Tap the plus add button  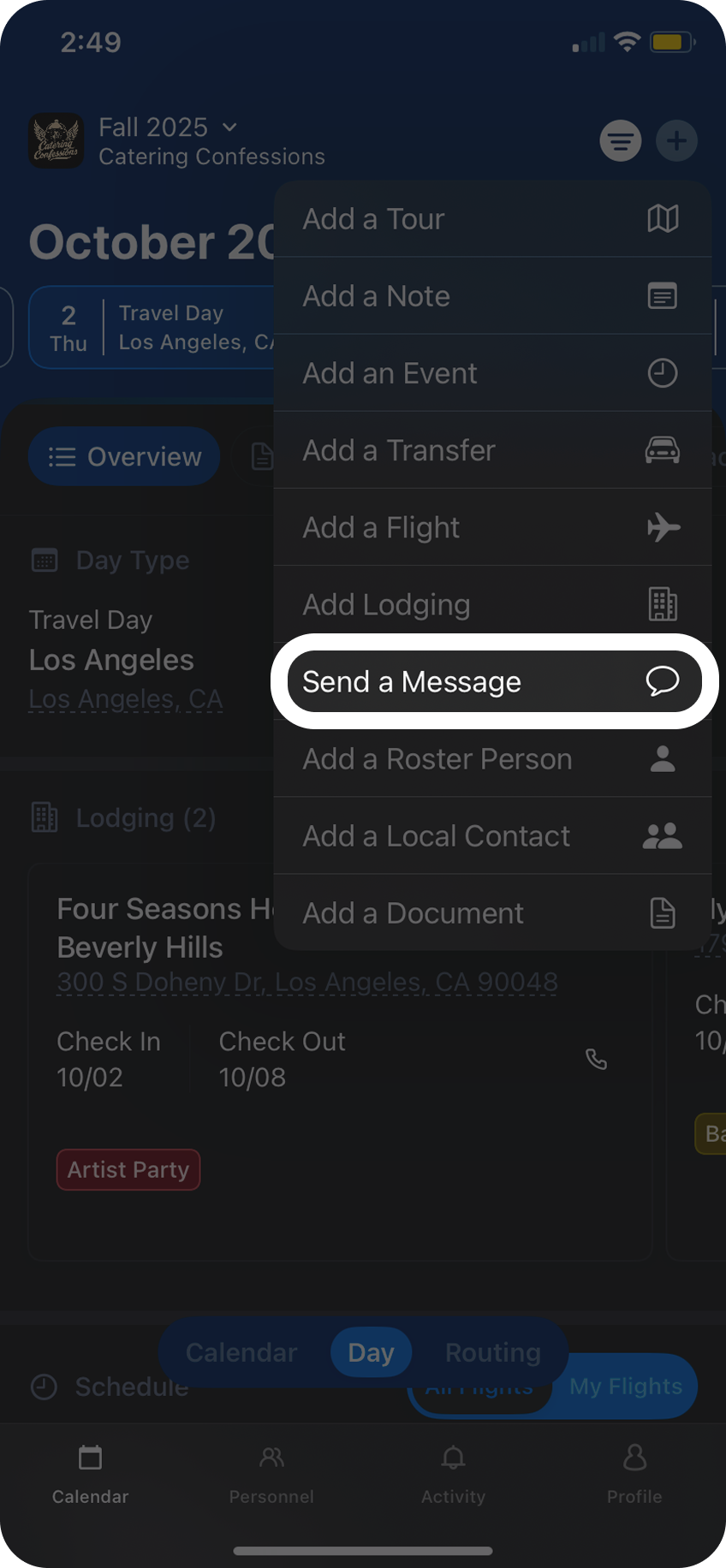676,140
